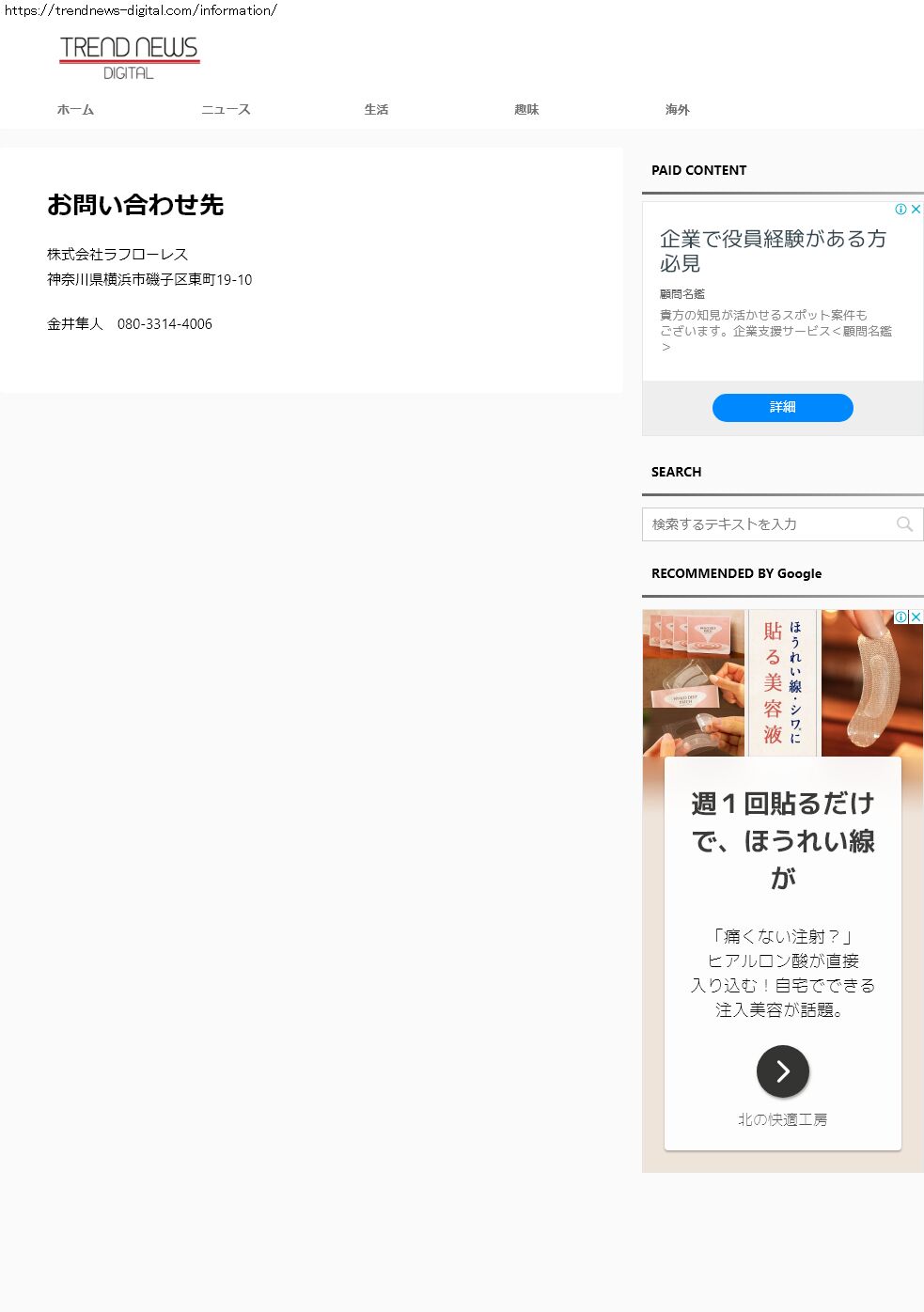Tap the 詳細 button in the ad
This screenshot has height=1312, width=924.
pos(782,408)
